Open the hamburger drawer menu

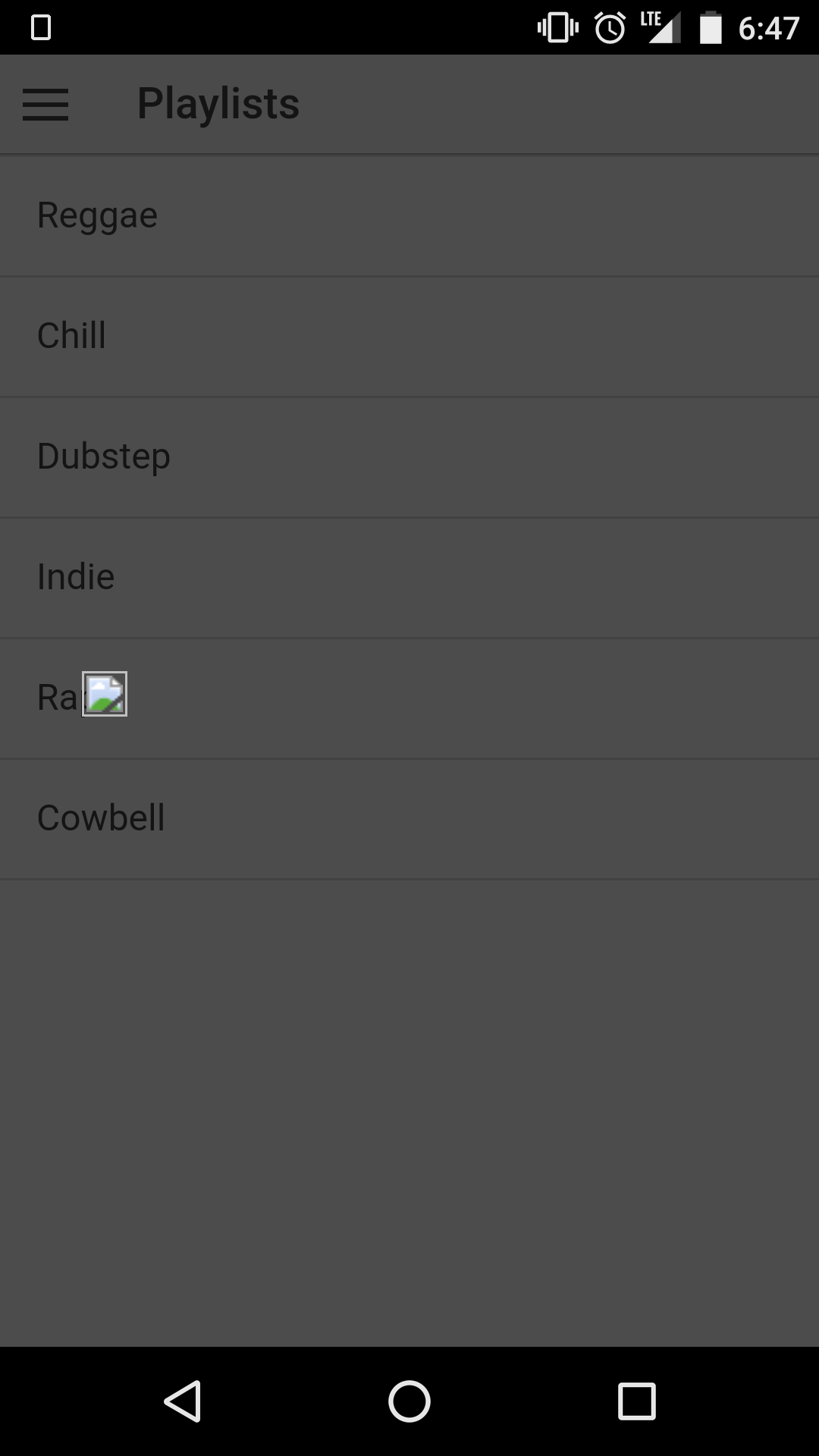click(x=45, y=104)
